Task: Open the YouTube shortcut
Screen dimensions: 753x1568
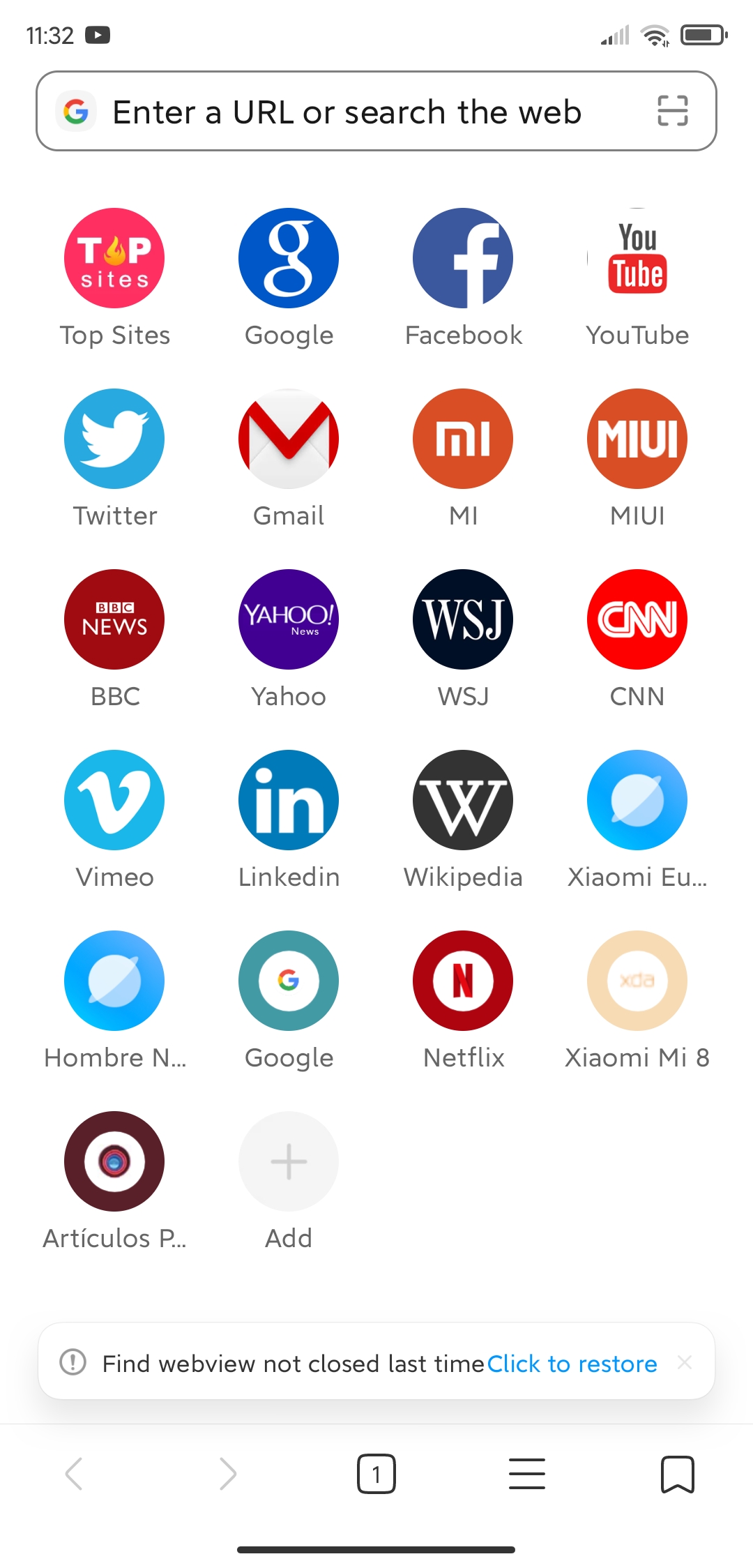Action: click(x=637, y=259)
